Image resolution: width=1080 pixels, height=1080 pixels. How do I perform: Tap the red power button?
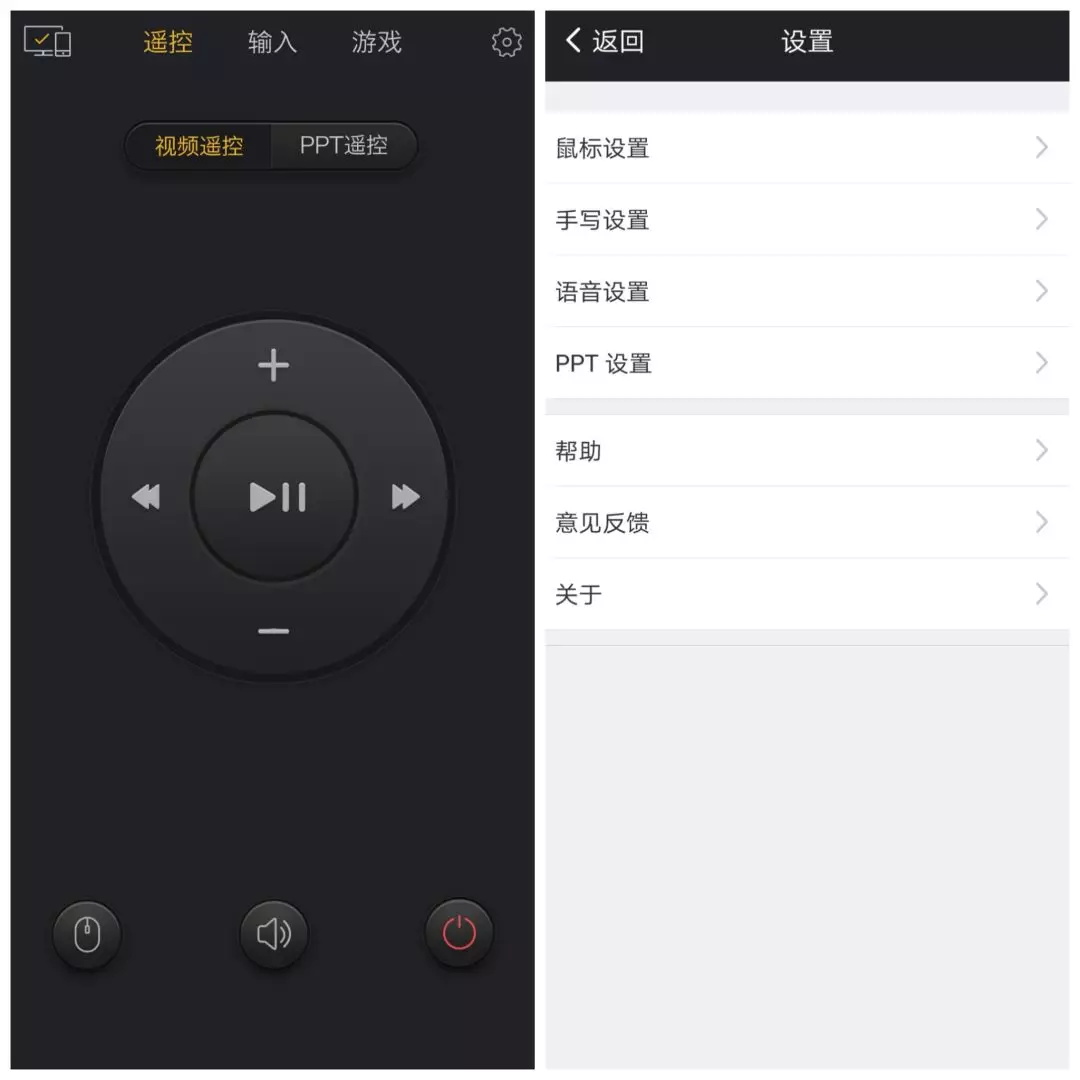(459, 933)
